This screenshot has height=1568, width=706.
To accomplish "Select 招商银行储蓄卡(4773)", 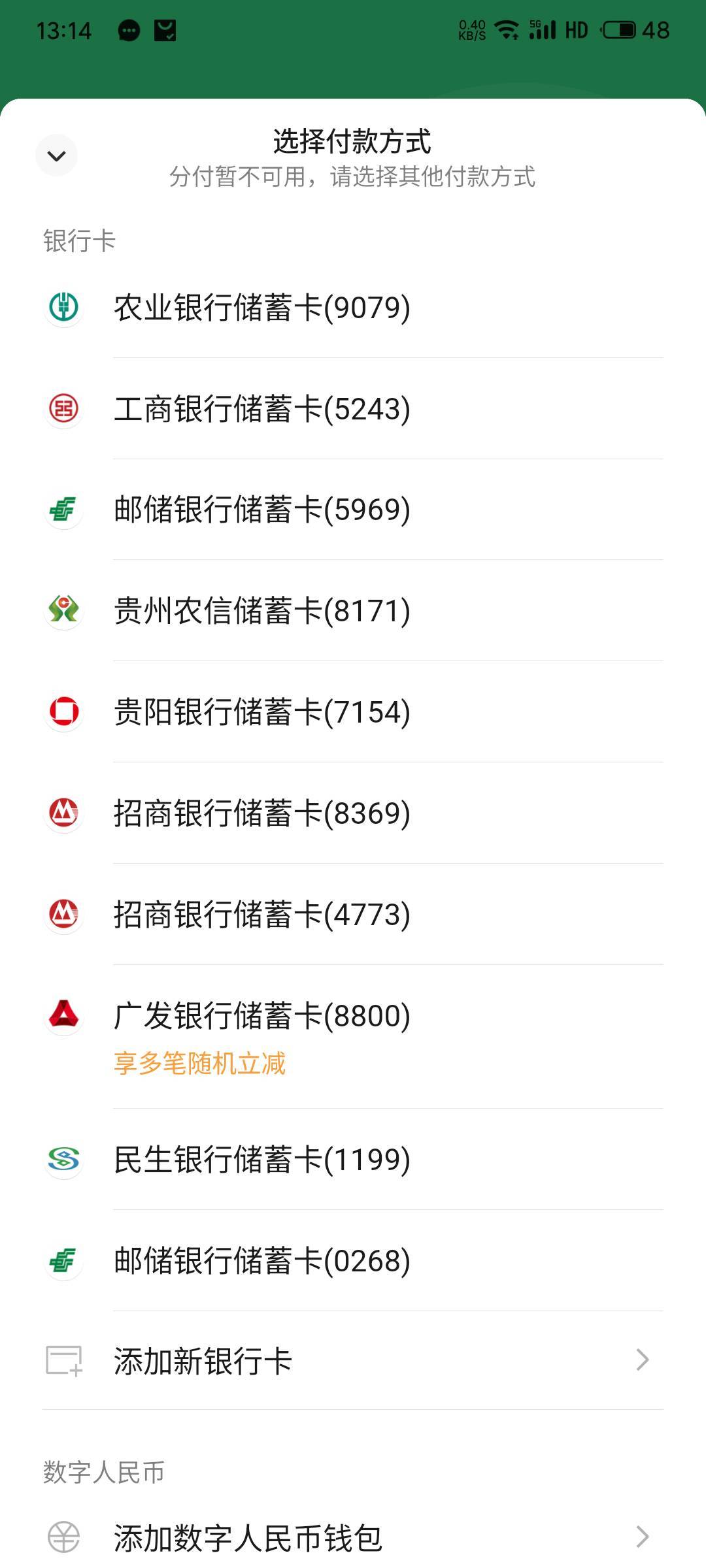I will coord(261,915).
